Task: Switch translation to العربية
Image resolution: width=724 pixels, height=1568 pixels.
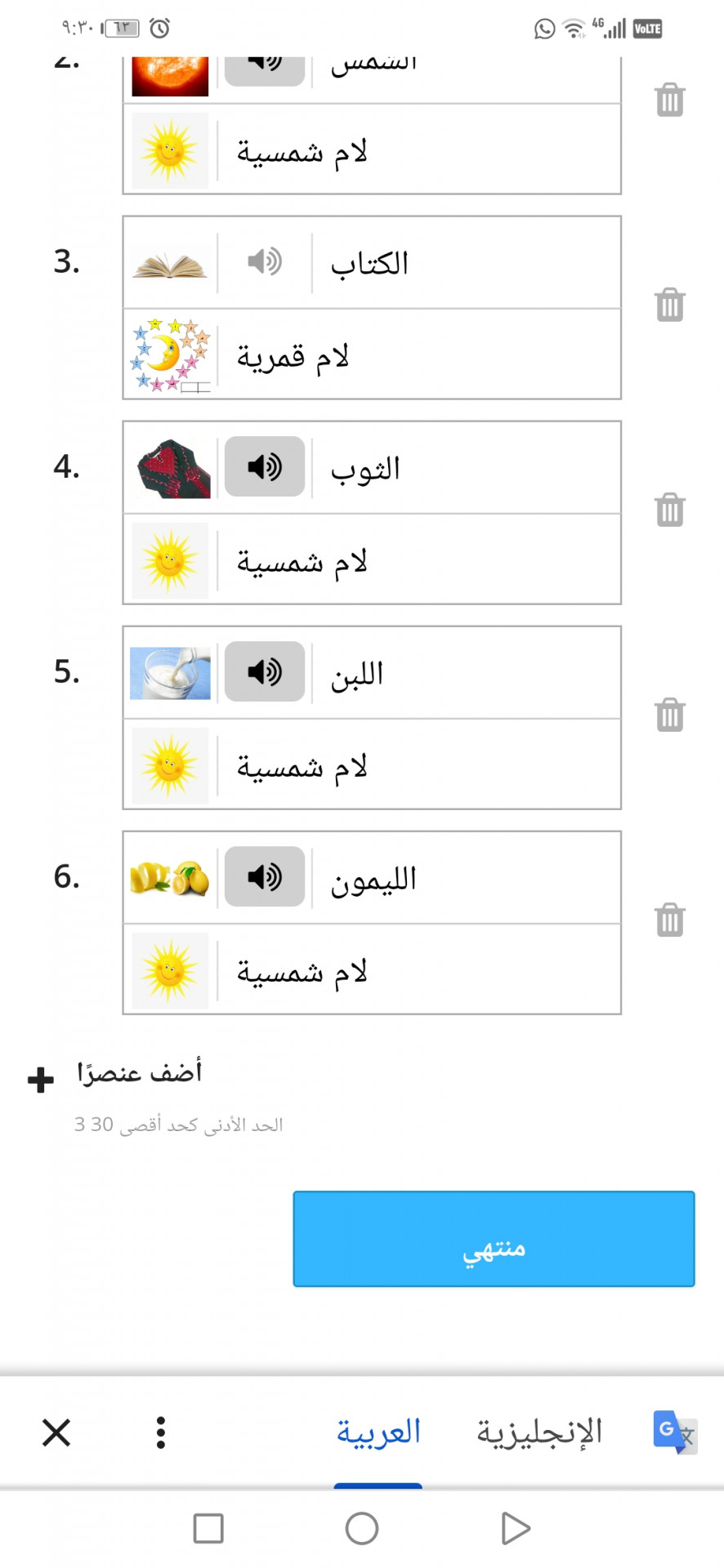Action: [x=378, y=1432]
